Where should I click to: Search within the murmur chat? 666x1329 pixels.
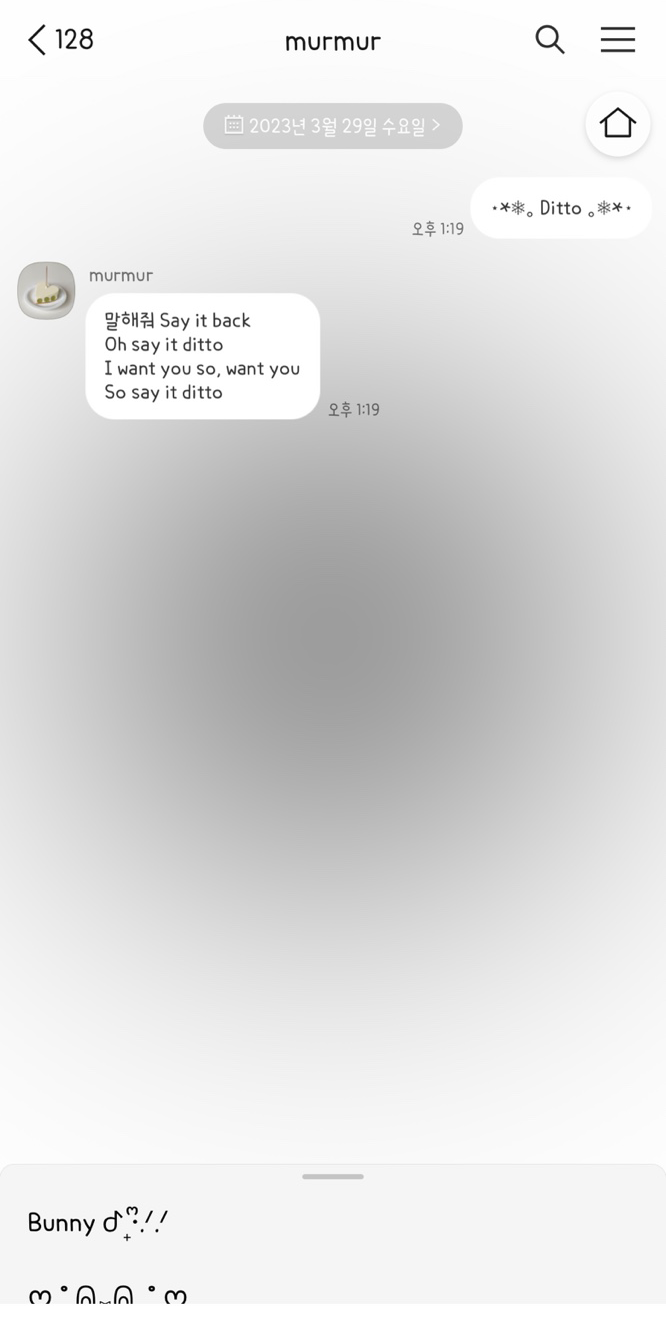pos(550,39)
